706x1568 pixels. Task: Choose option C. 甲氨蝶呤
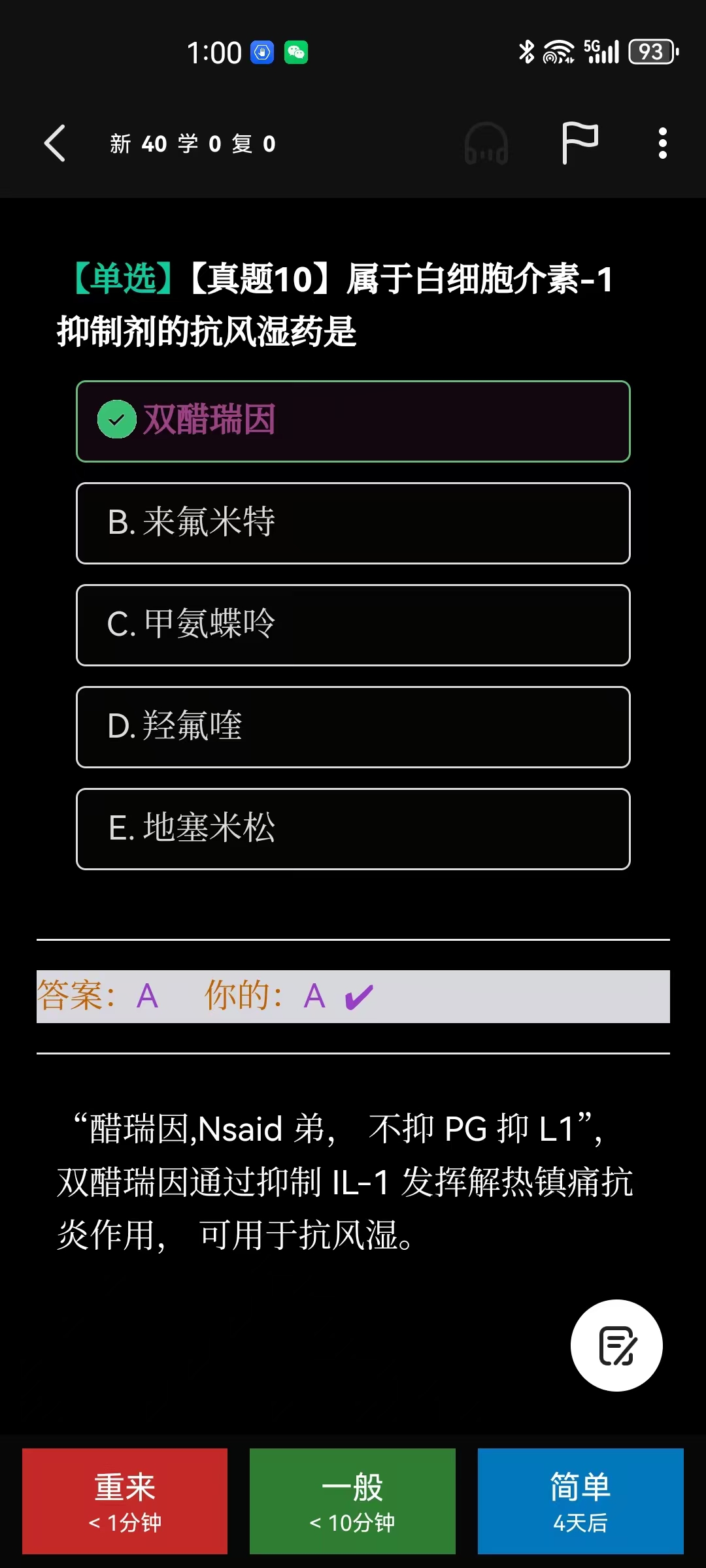coord(353,625)
